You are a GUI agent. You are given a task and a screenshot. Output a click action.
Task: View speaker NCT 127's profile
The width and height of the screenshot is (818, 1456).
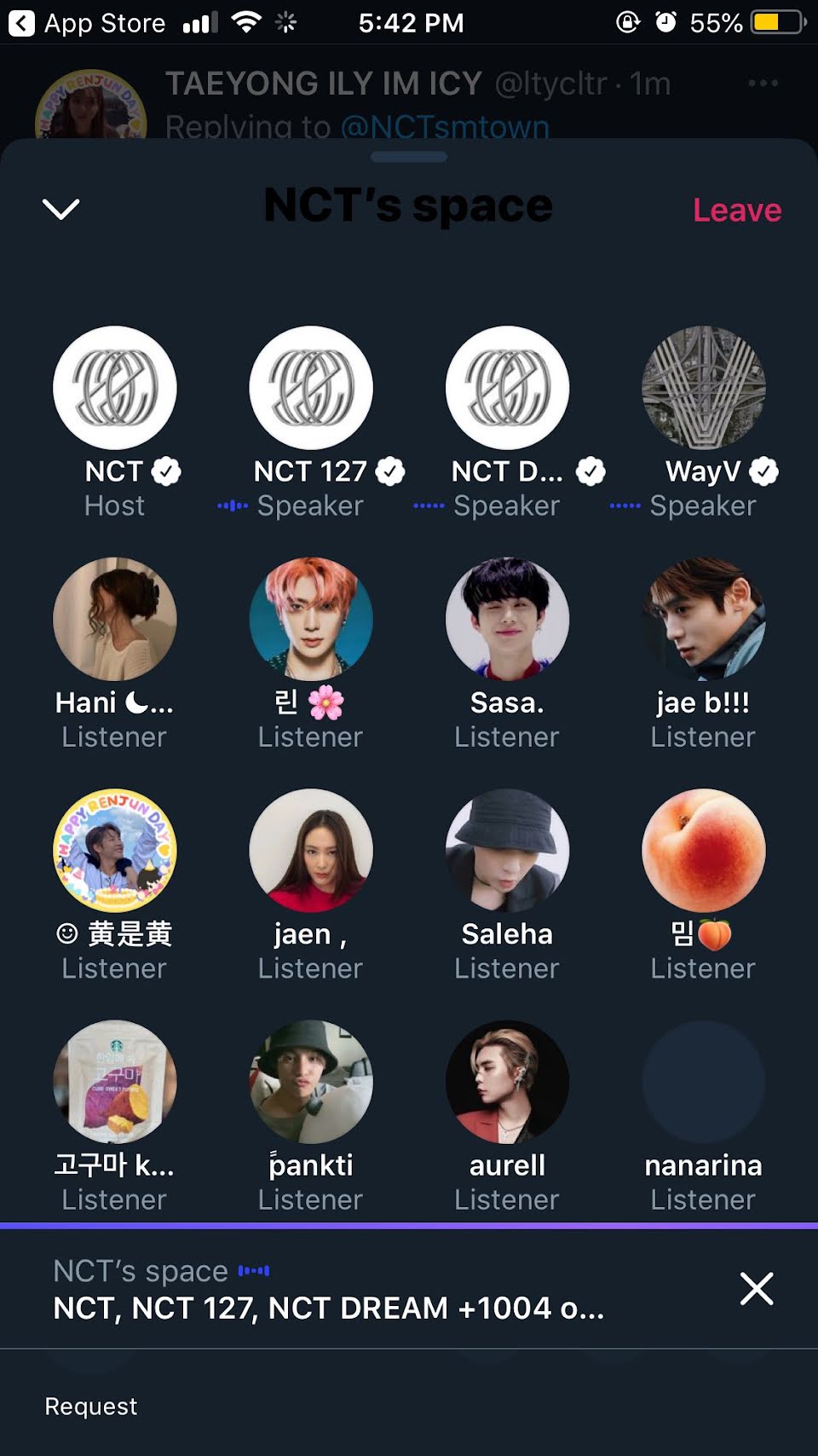coord(311,389)
